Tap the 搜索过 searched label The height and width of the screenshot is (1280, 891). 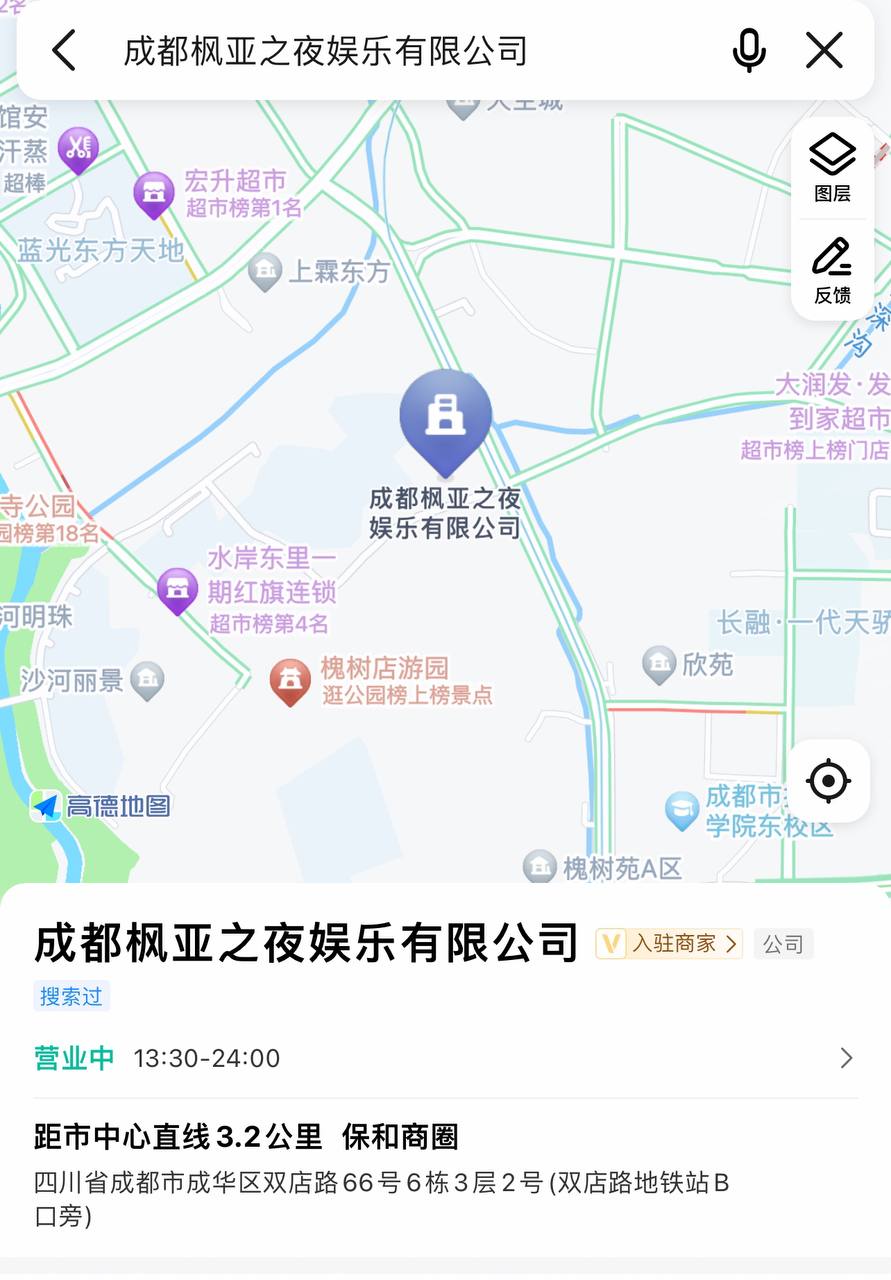click(71, 996)
